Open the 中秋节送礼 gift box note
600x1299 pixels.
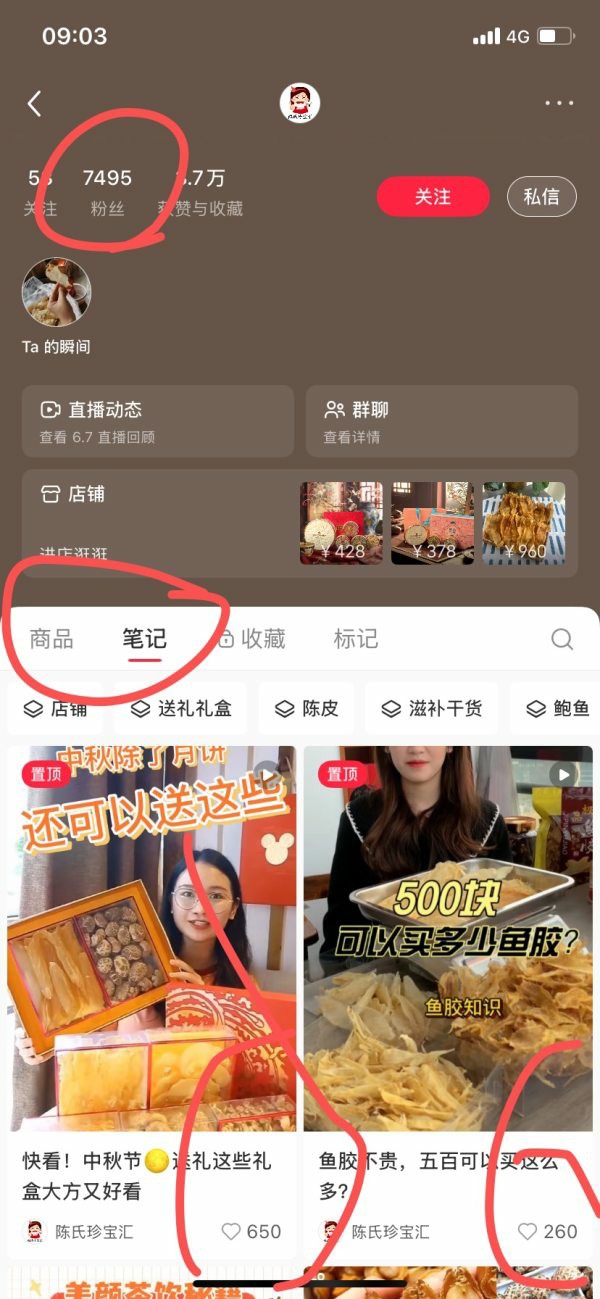pos(152,938)
